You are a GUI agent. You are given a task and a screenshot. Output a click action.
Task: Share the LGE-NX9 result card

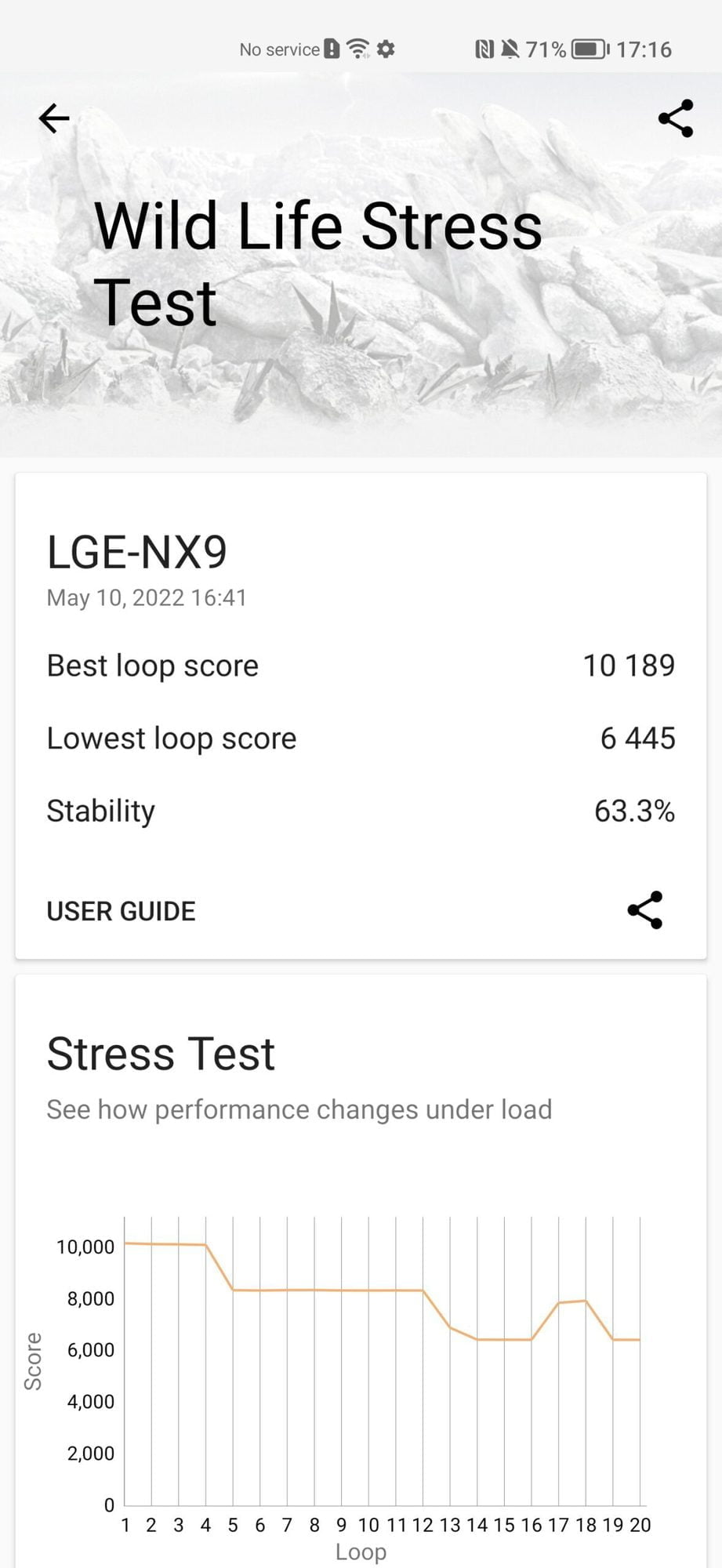[x=645, y=910]
